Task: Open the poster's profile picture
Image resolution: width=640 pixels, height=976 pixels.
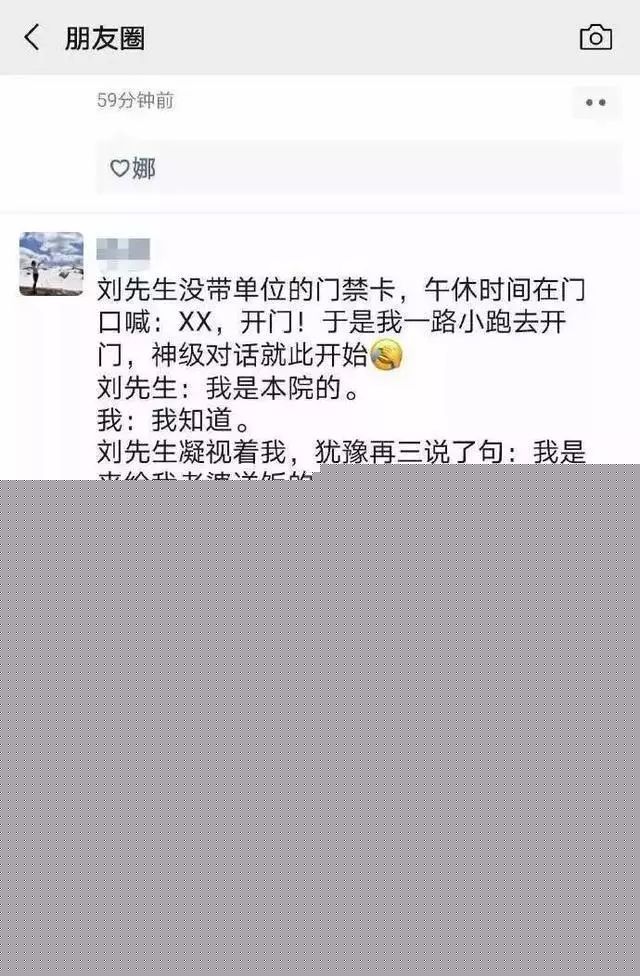Action: click(x=51, y=264)
